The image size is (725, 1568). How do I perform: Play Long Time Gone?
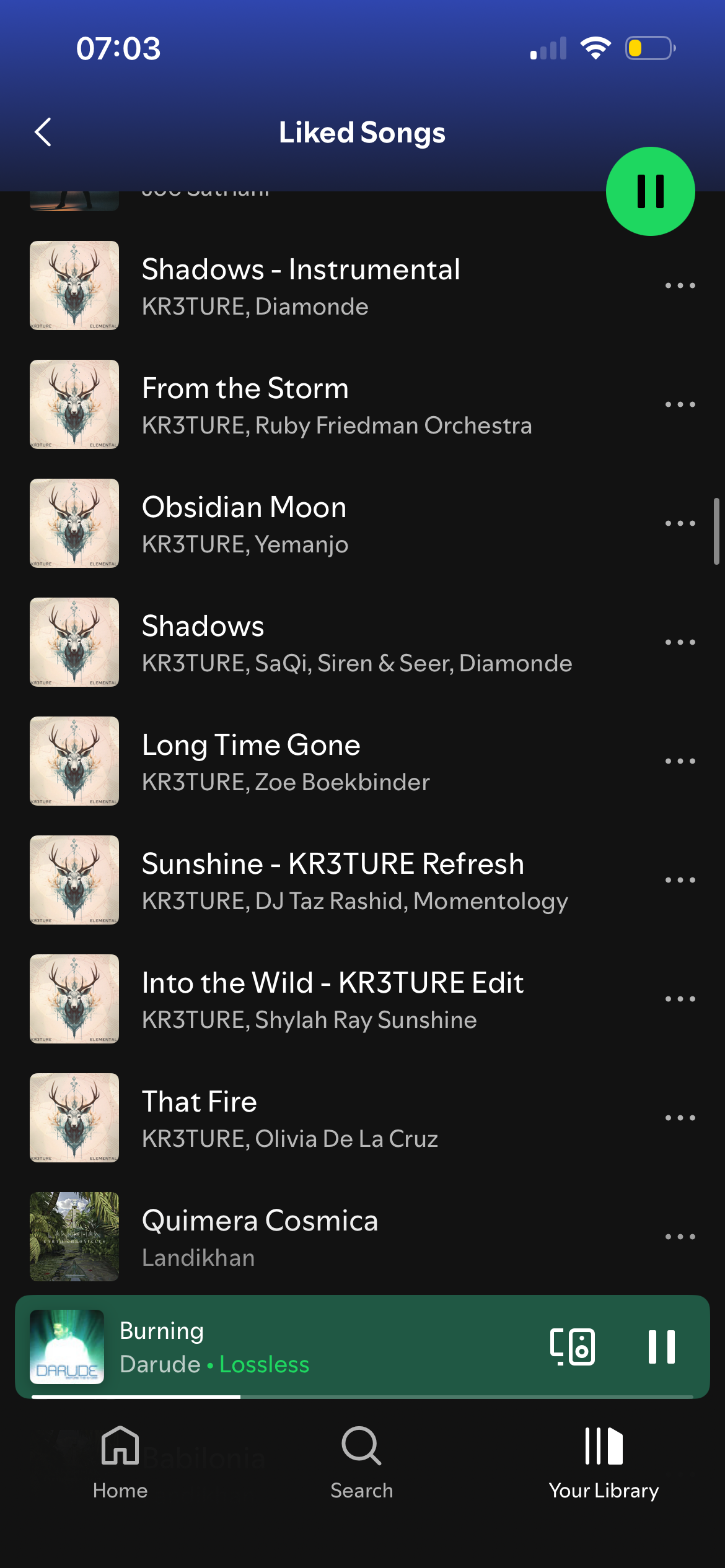(x=251, y=761)
